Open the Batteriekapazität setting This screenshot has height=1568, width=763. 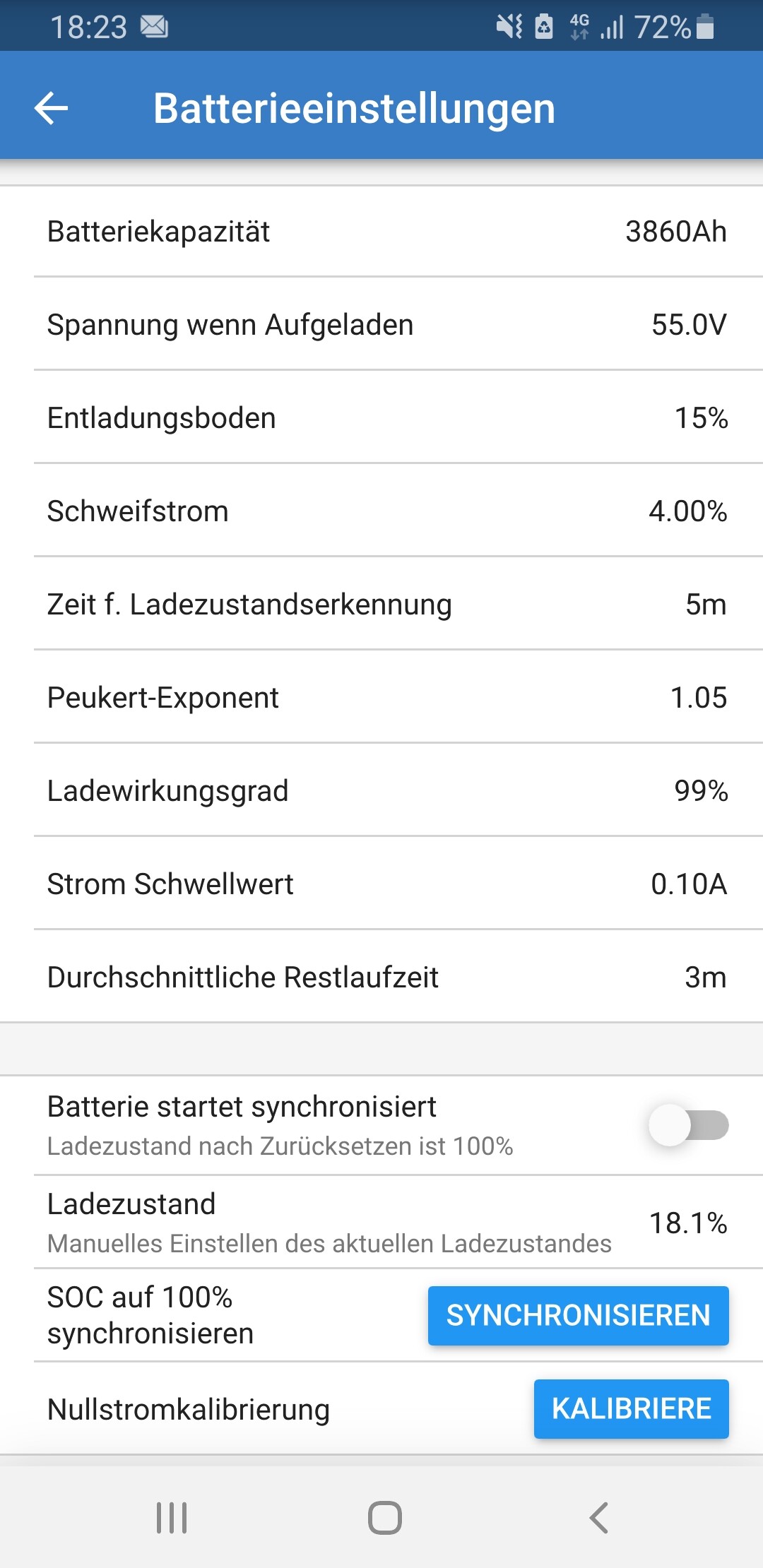(x=381, y=232)
